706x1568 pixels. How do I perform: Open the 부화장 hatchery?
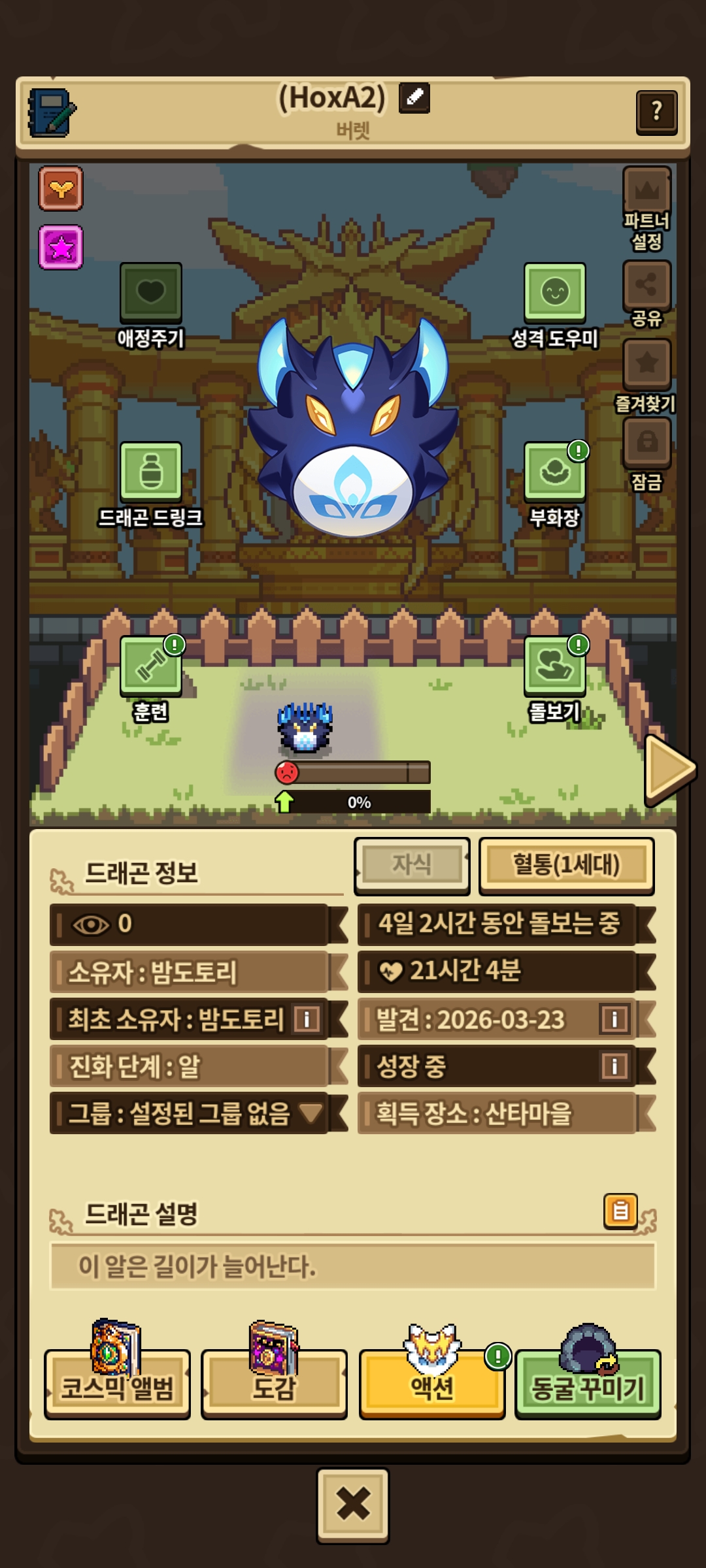(x=554, y=472)
